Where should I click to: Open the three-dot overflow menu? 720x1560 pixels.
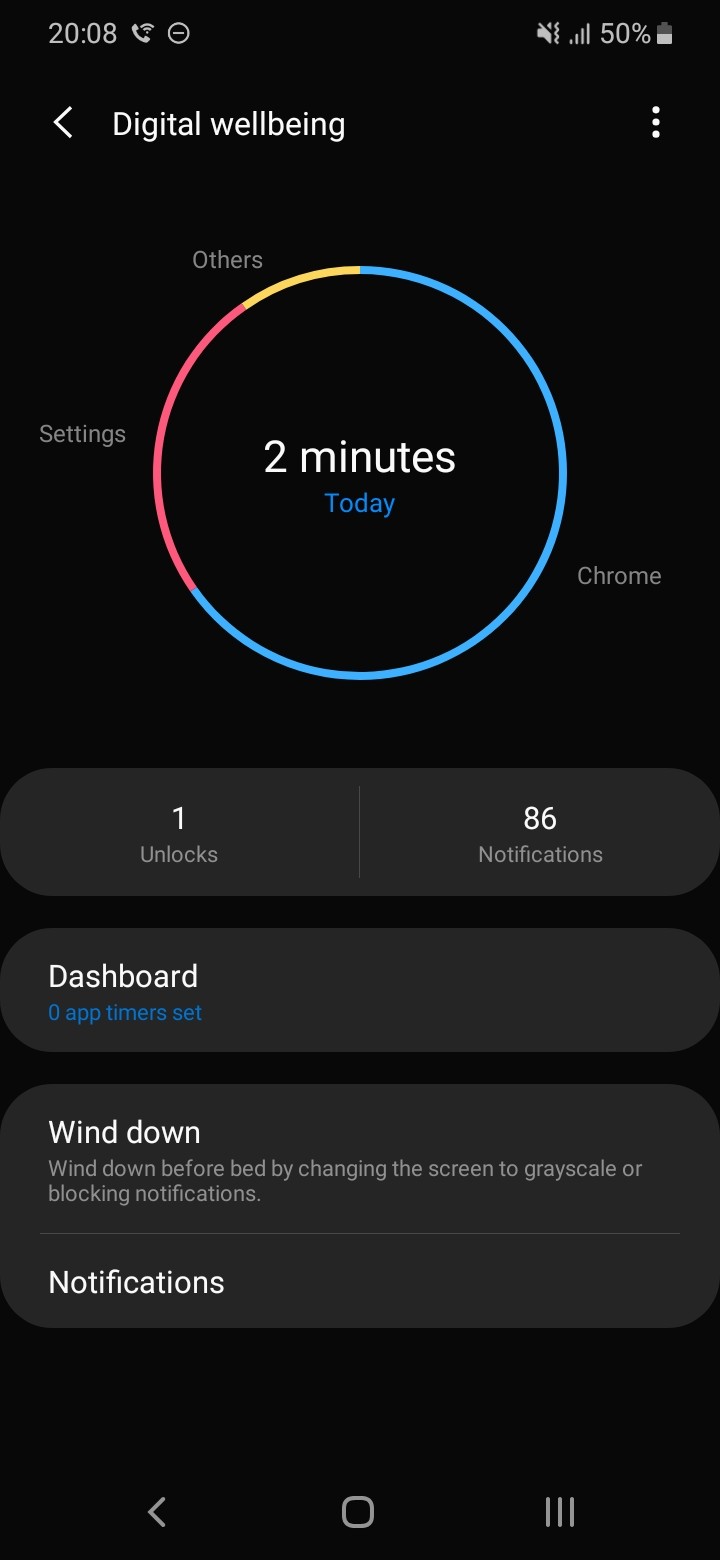(655, 123)
